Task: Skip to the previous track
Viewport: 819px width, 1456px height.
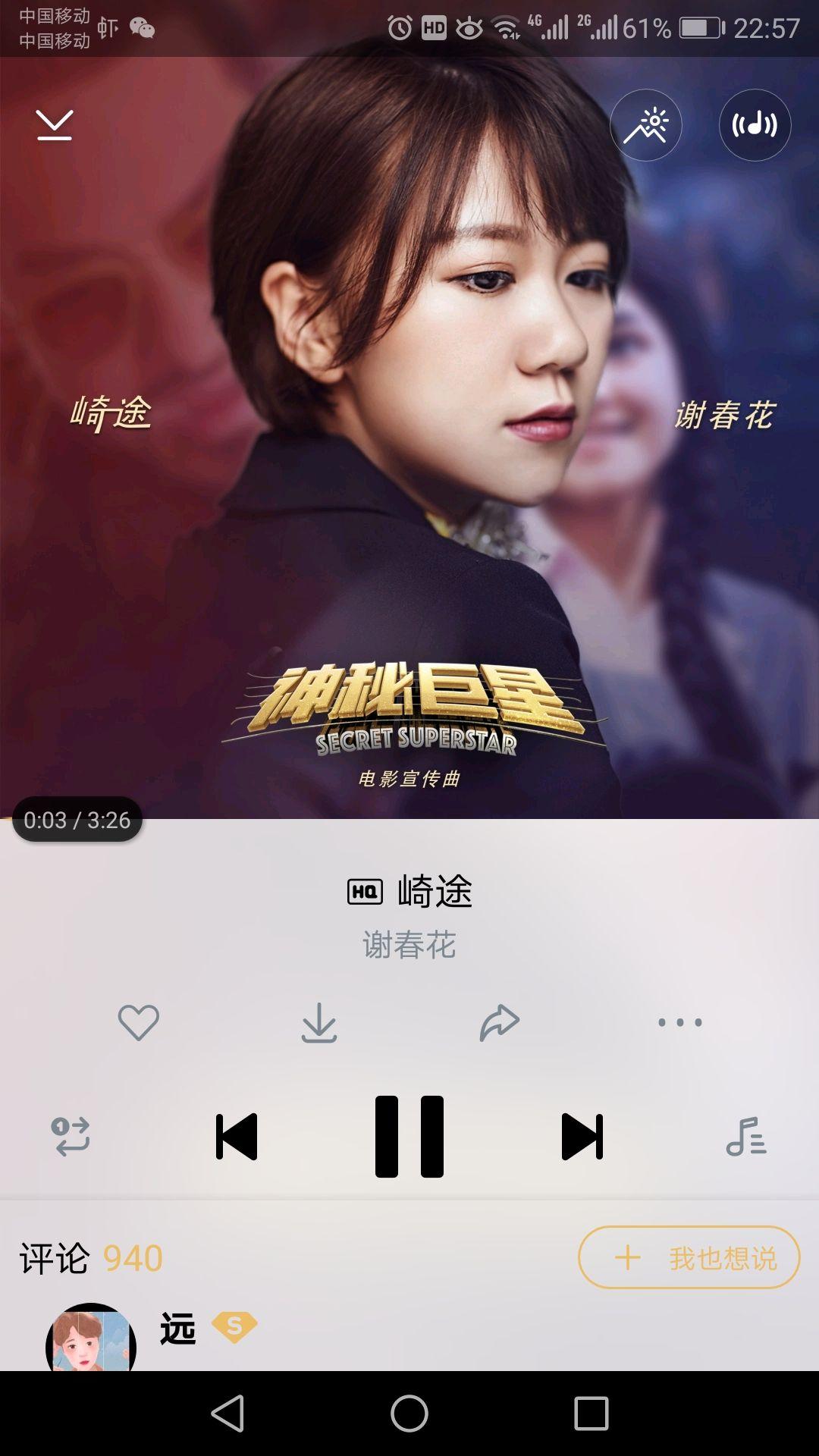Action: [237, 1136]
